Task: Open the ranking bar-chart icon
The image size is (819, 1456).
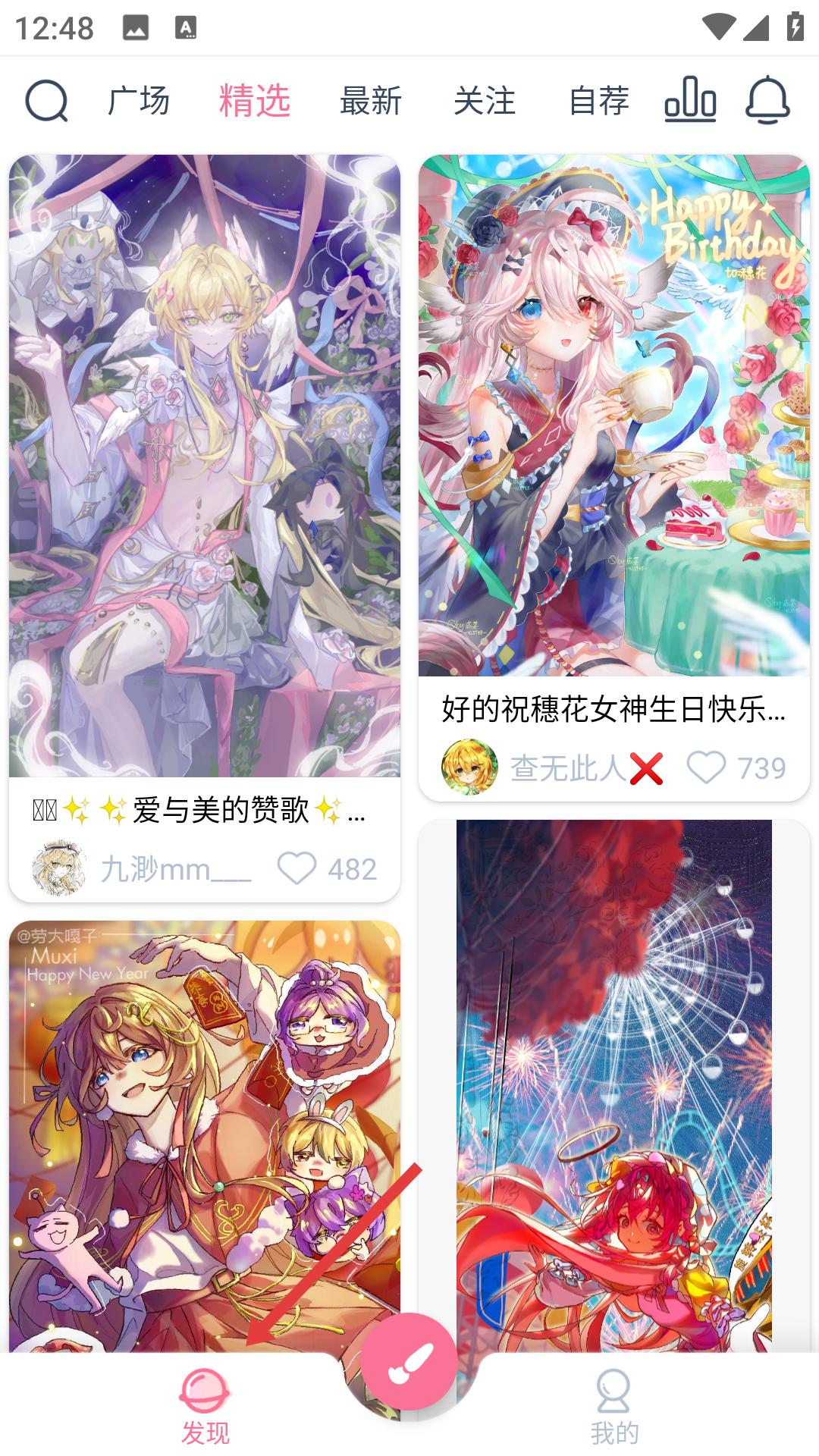Action: (690, 99)
